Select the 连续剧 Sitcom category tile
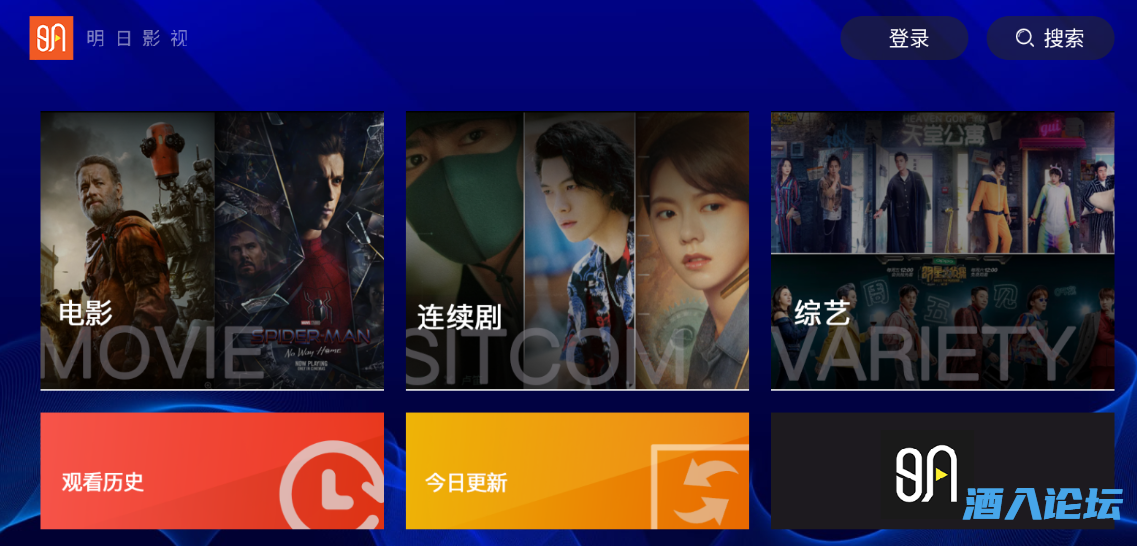The width and height of the screenshot is (1137, 546). [x=577, y=250]
